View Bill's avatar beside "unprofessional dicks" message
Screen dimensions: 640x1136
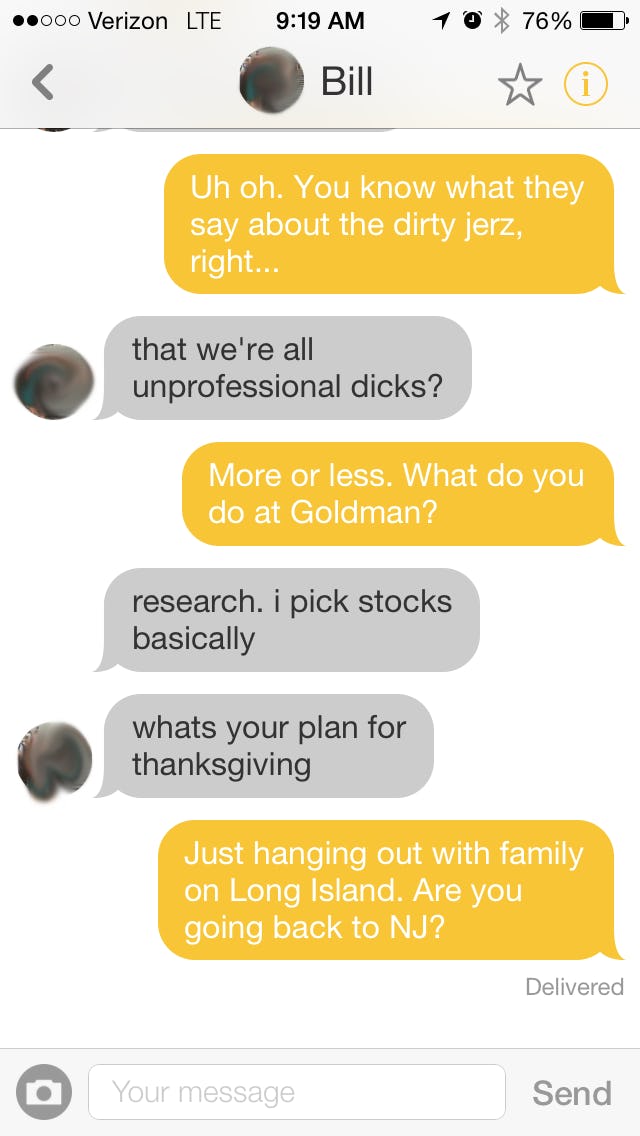(x=54, y=381)
